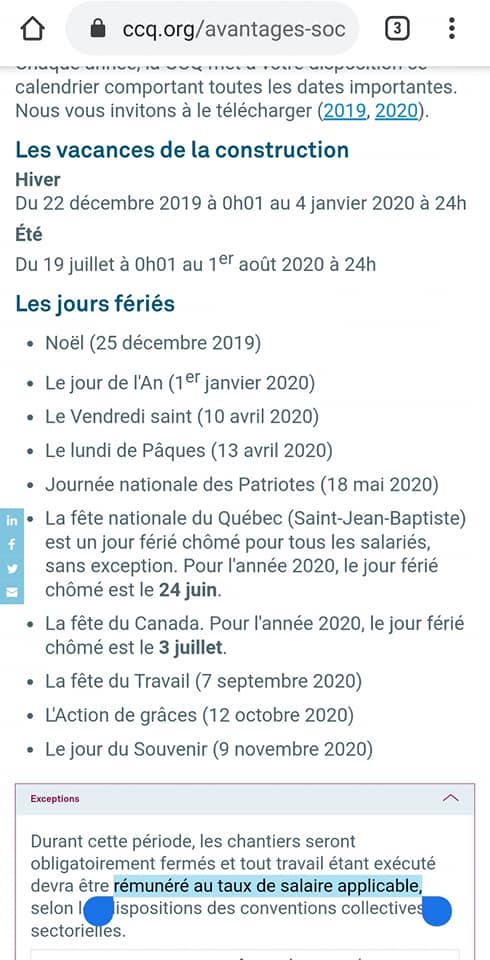The image size is (490, 960).
Task: Collapse the Exceptions section
Action: 450,798
